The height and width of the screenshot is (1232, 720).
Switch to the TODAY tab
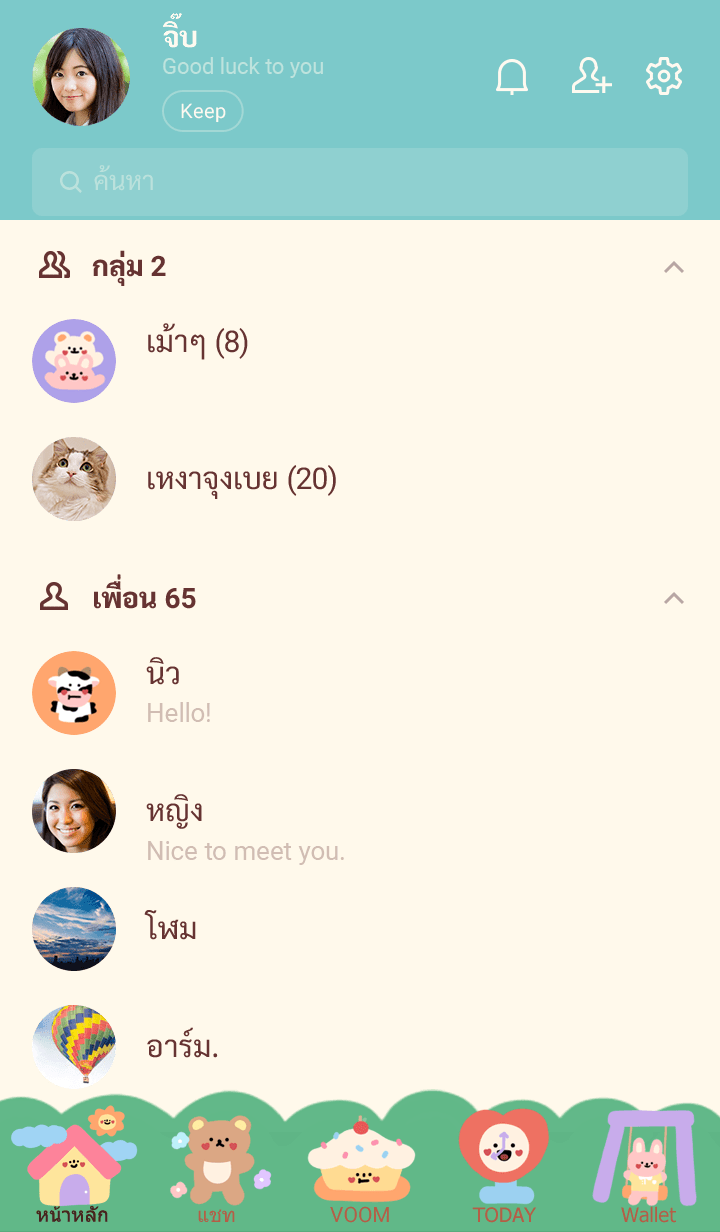point(504,1170)
